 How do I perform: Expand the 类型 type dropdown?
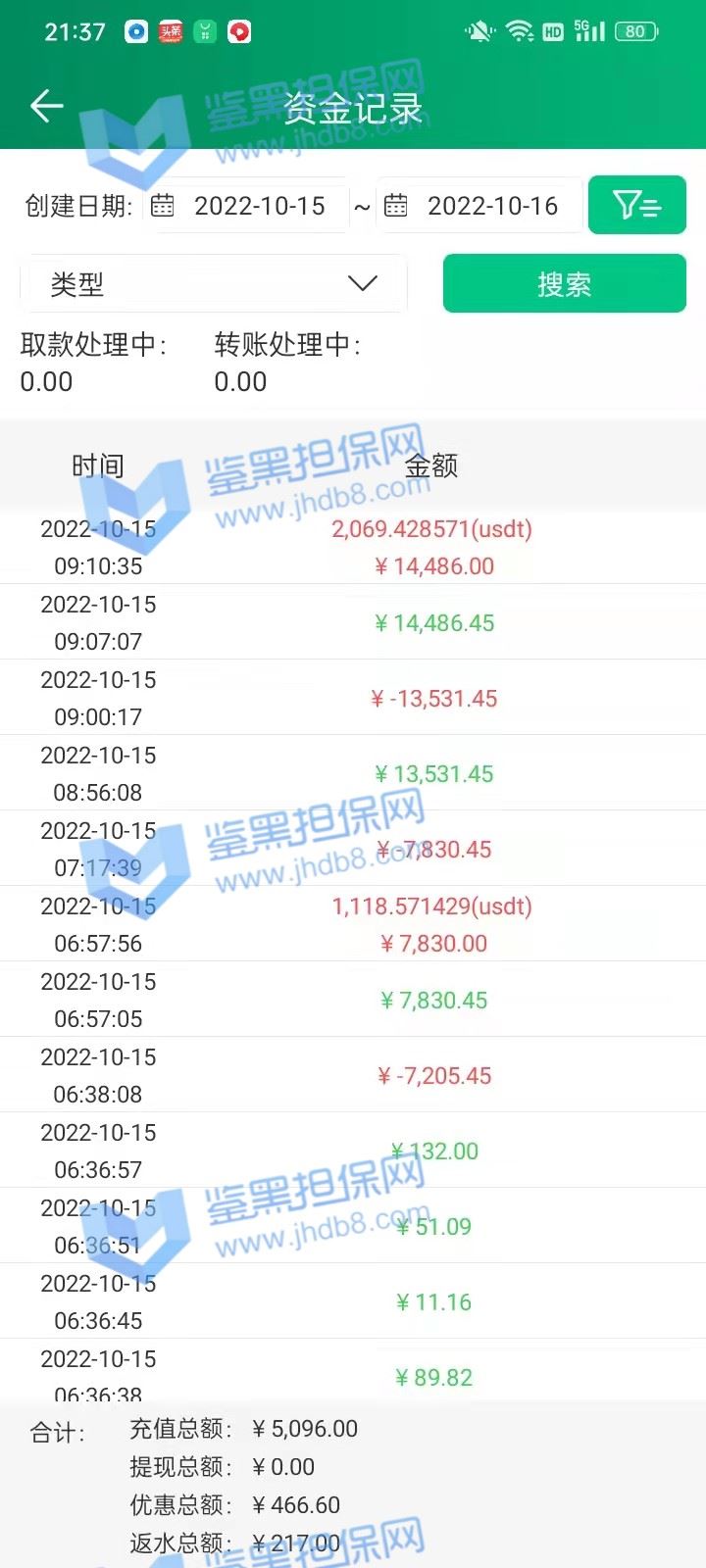(214, 284)
